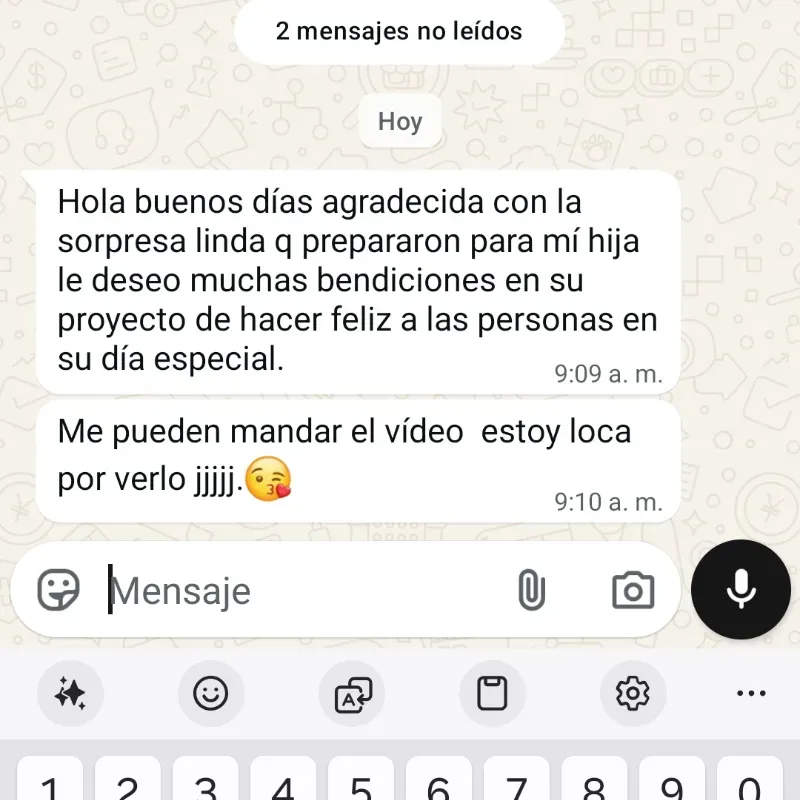Open keyboard translate tool
The image size is (800, 800).
(351, 693)
